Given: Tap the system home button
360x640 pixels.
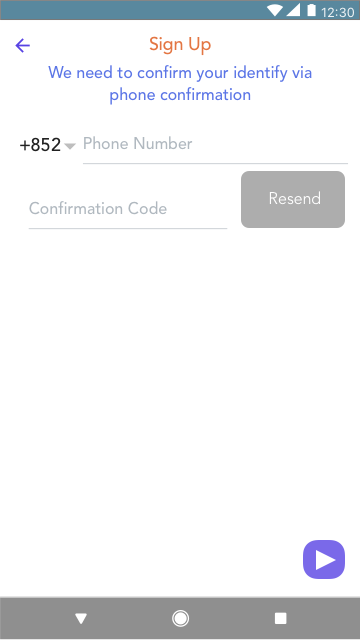Looking at the screenshot, I should (x=180, y=618).
